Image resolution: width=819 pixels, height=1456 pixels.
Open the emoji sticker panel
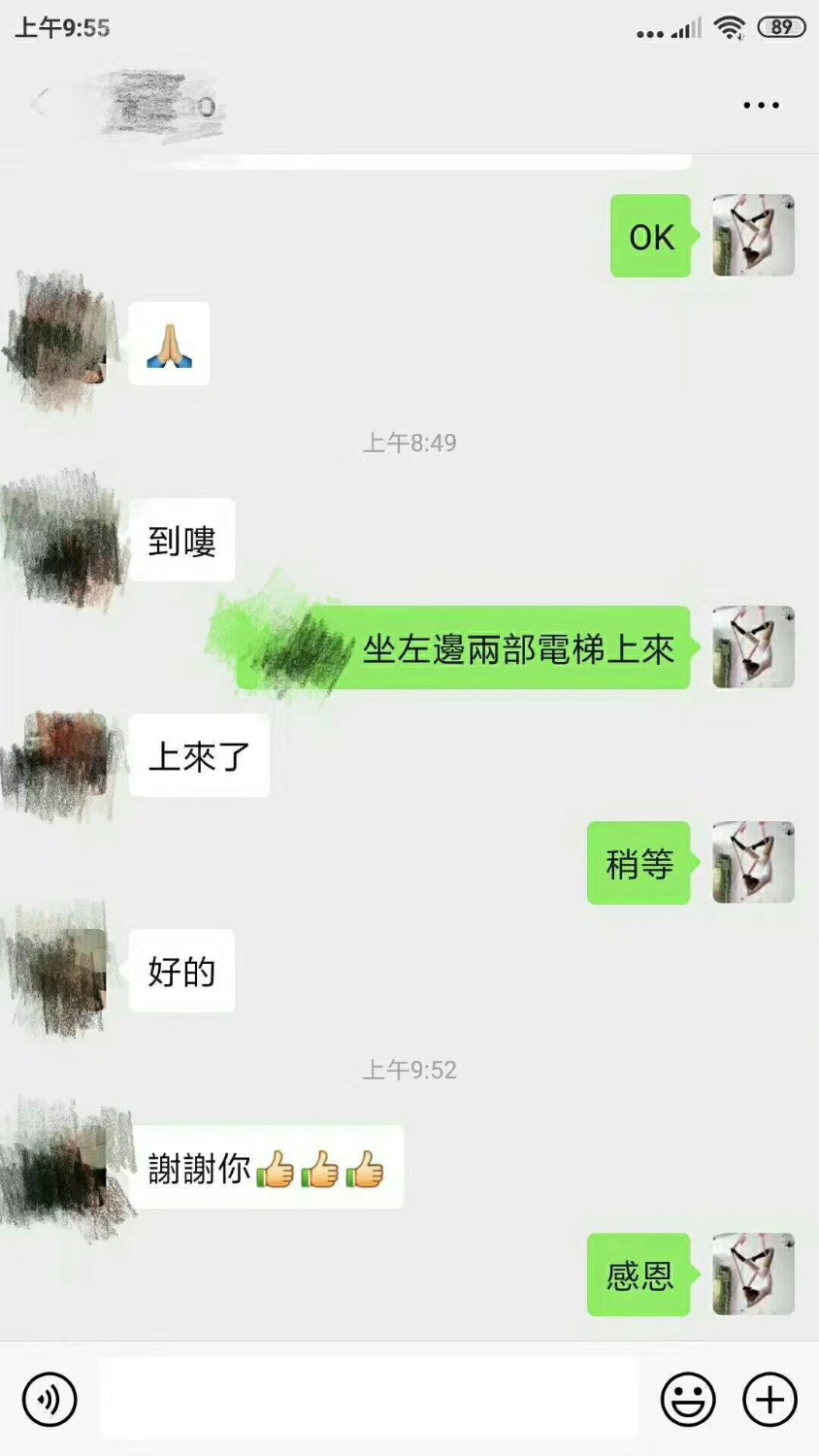(688, 1399)
